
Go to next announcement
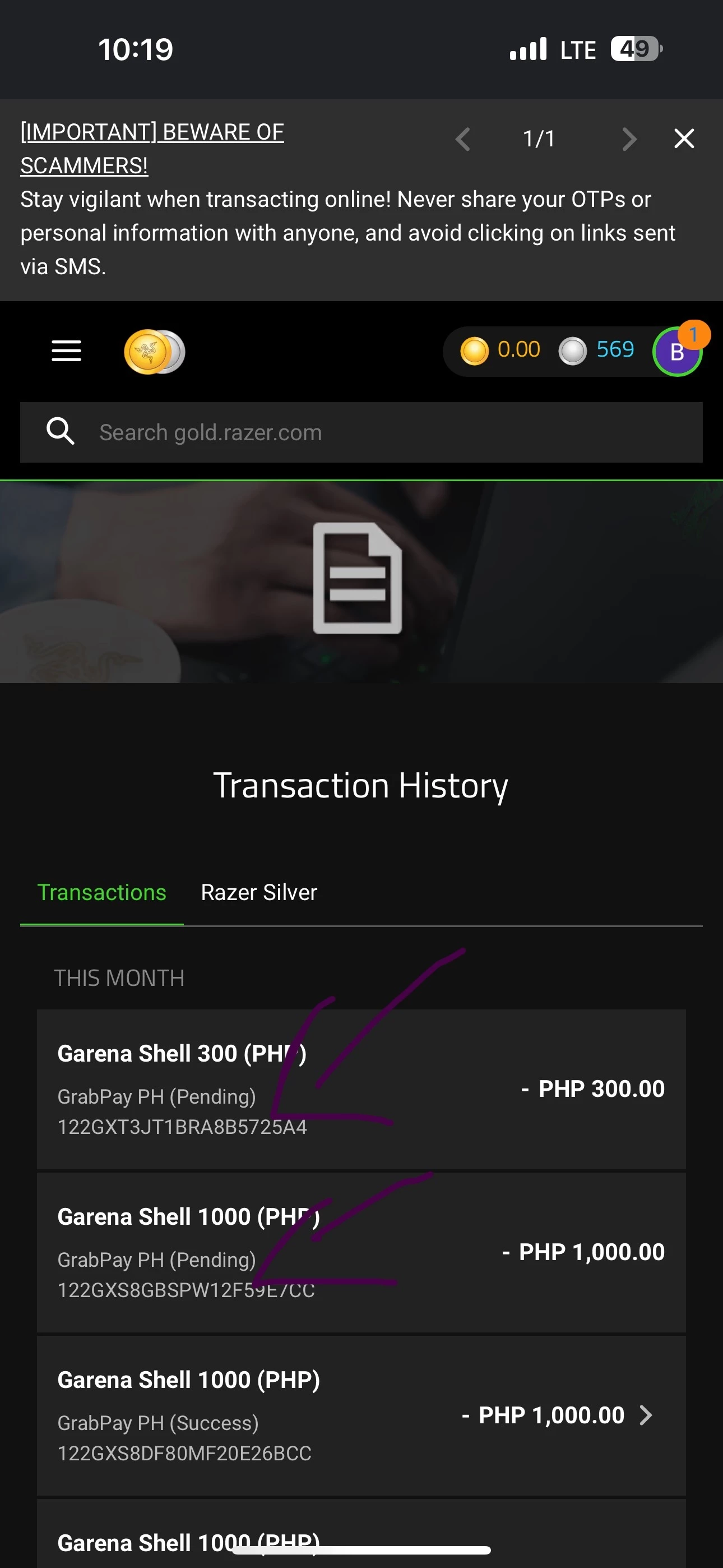pyautogui.click(x=629, y=139)
